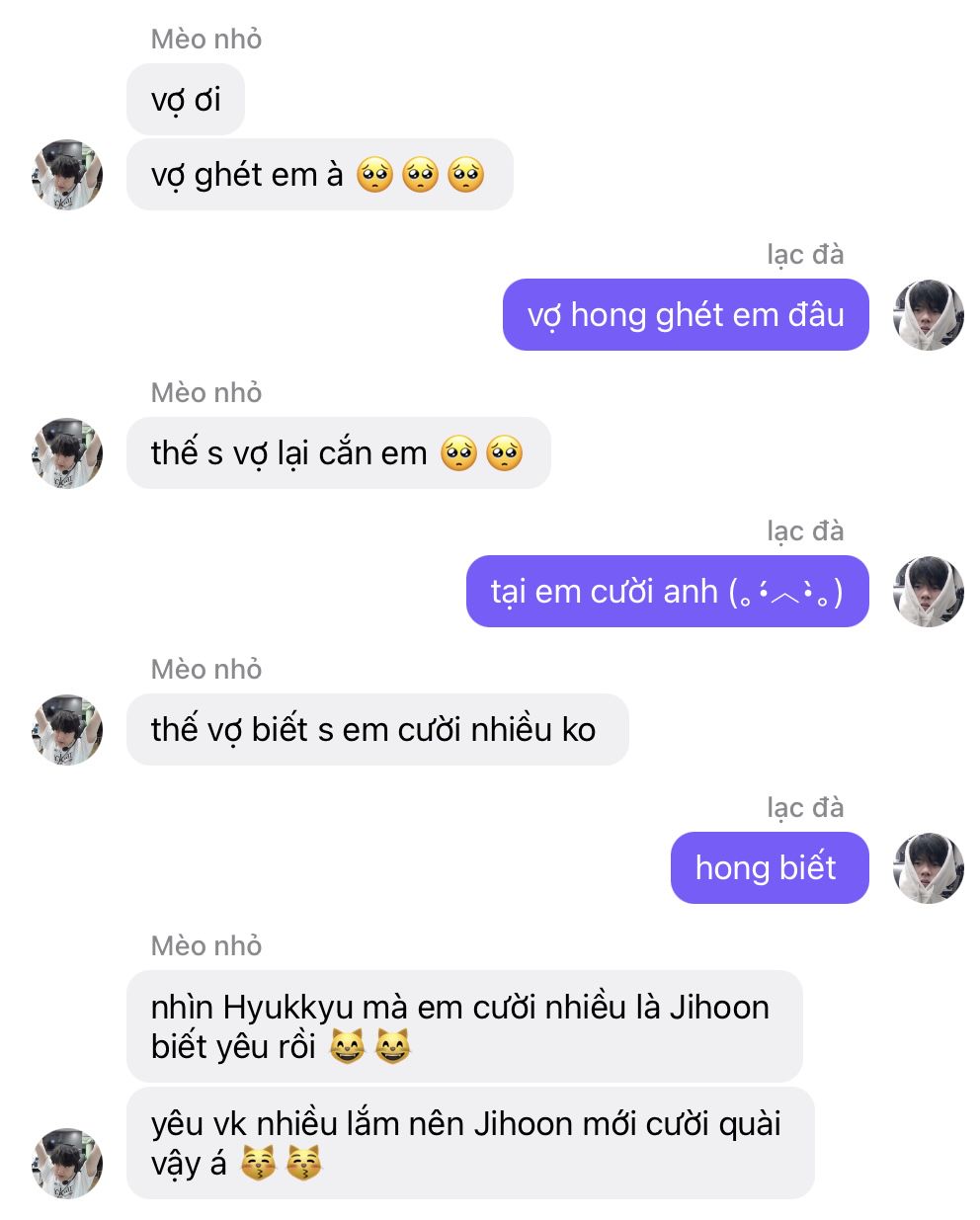This screenshot has width=980, height=1220.
Task: Open Mèo nhỏ's avatar beside "vợ ghét em à"
Action: tap(67, 175)
